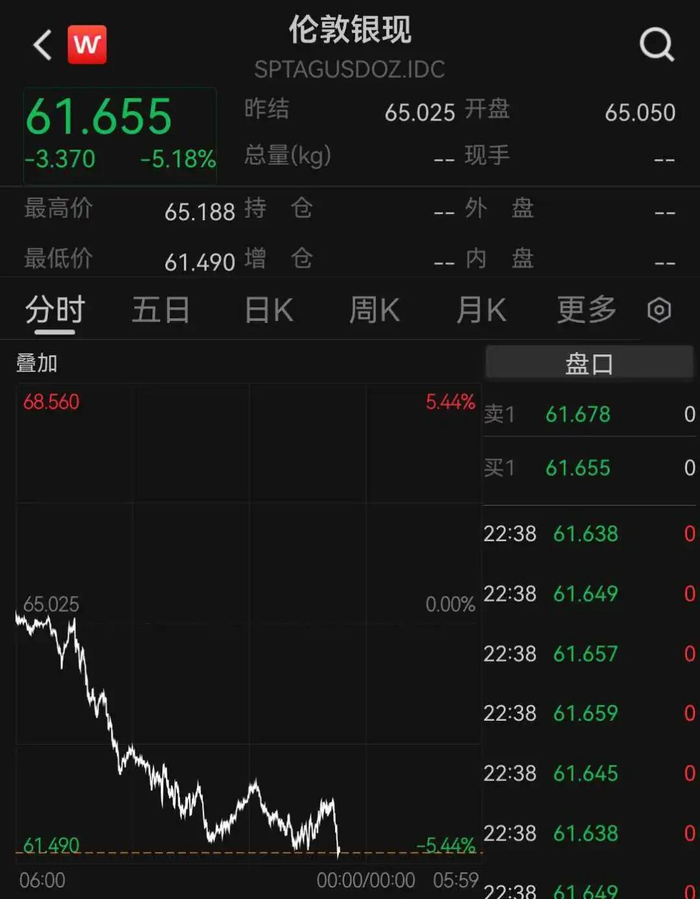Switch to the 五日 tab
Screen dimensions: 700x899
[161, 310]
